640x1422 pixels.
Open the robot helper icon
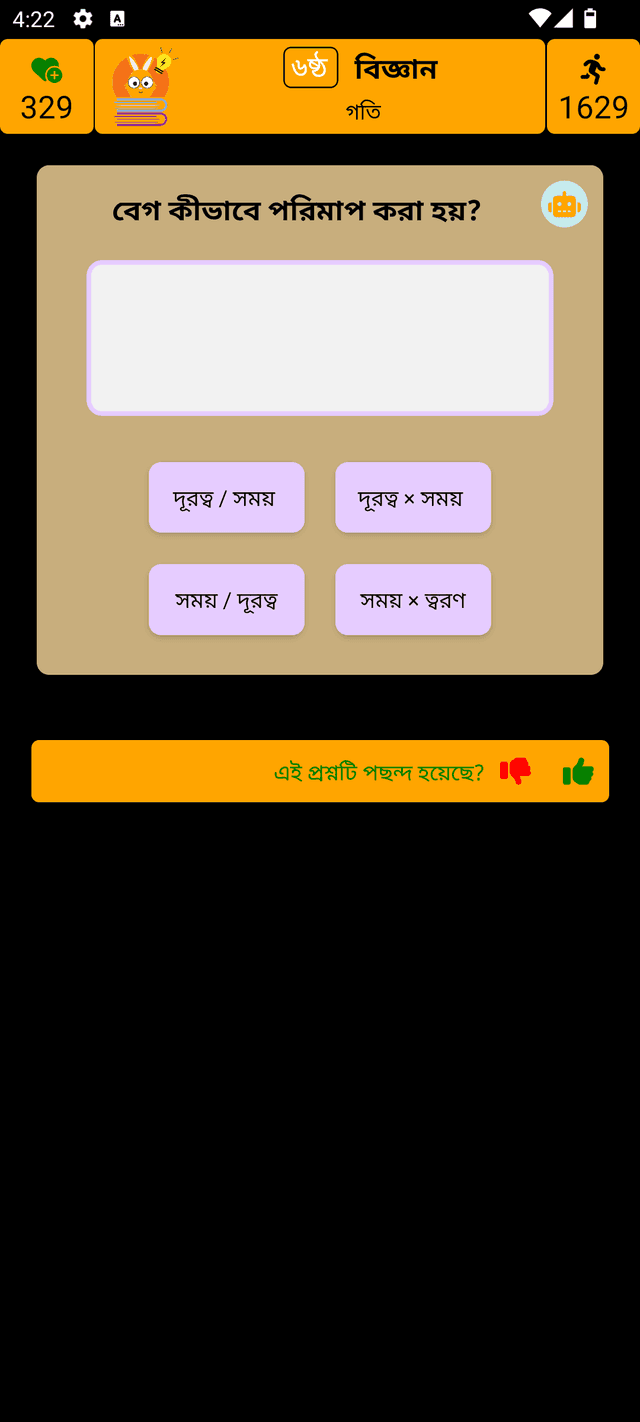tap(564, 204)
